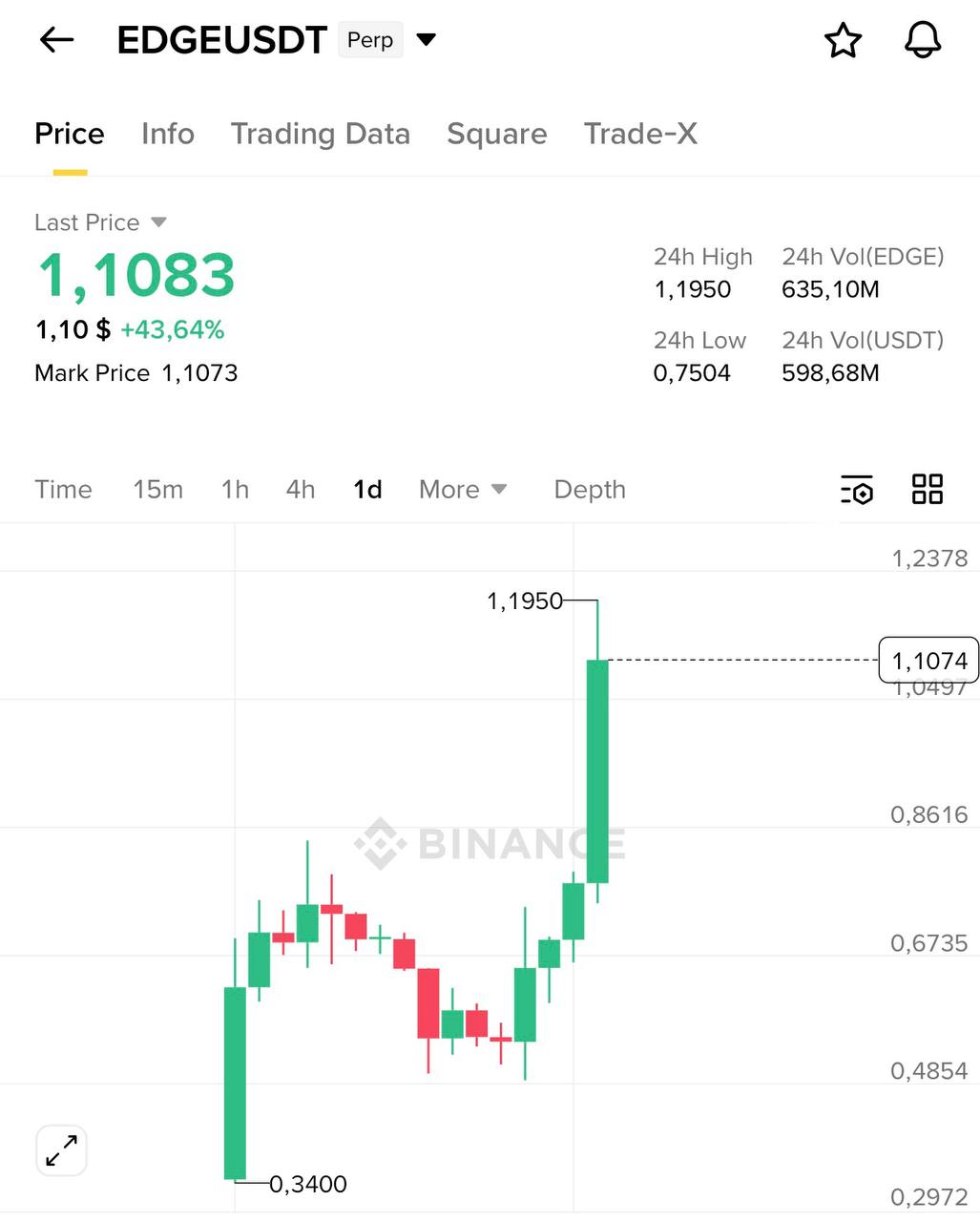Expand the chart to fullscreen
980x1222 pixels.
61,1151
